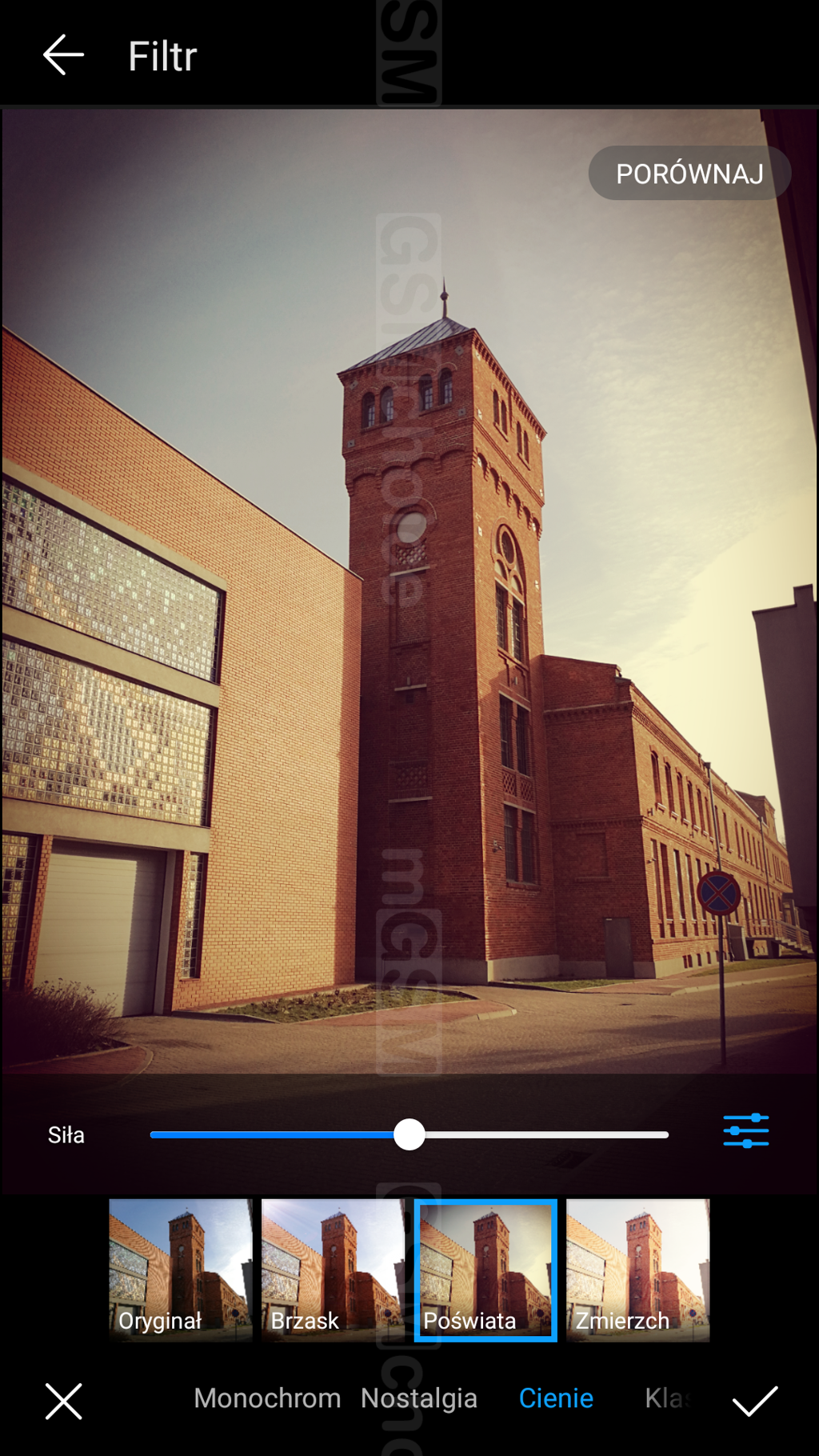Viewport: 819px width, 1456px height.
Task: Apply the Brzask filter
Action: [333, 1270]
